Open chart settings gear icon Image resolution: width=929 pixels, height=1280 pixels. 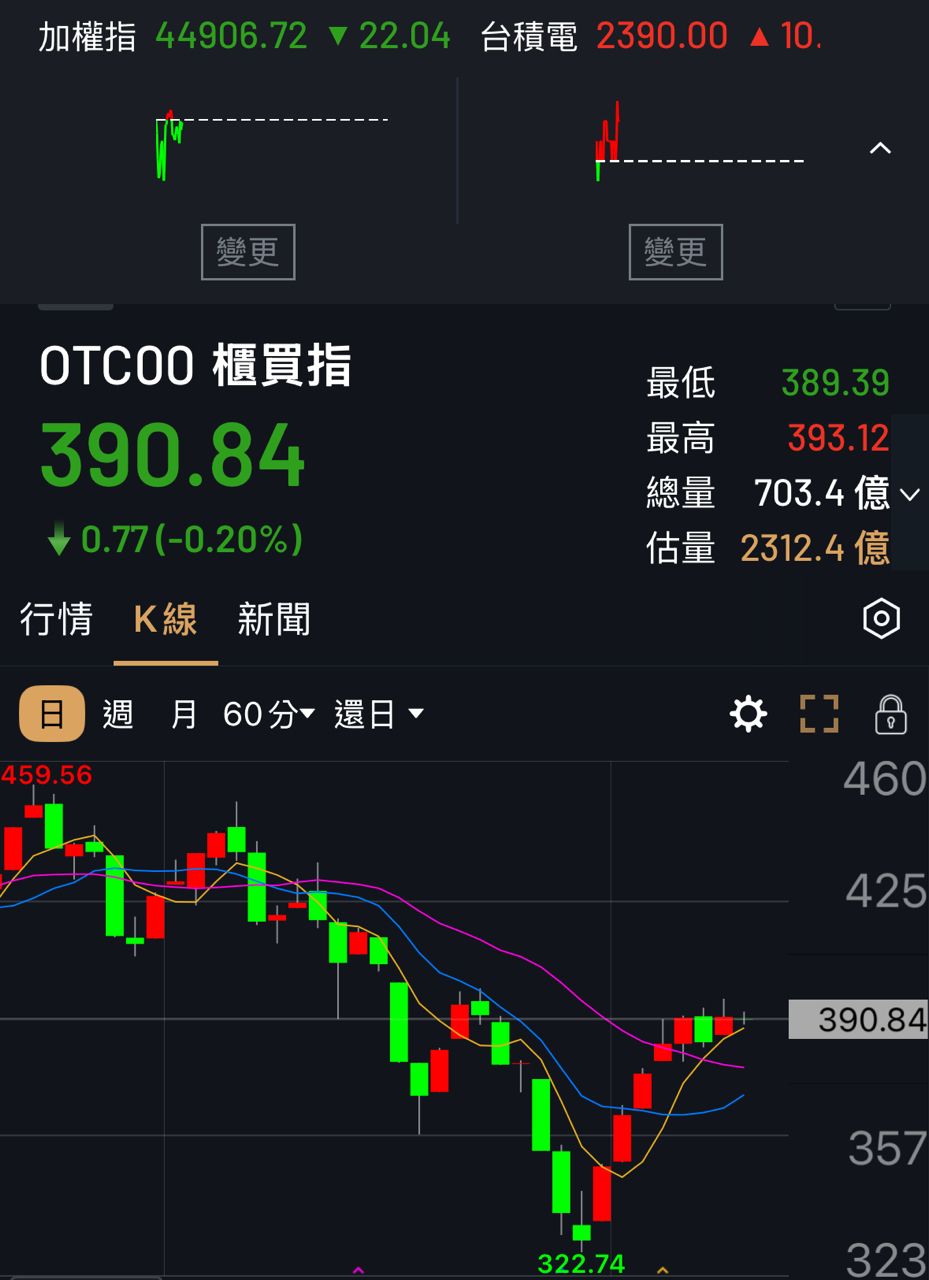(x=749, y=715)
